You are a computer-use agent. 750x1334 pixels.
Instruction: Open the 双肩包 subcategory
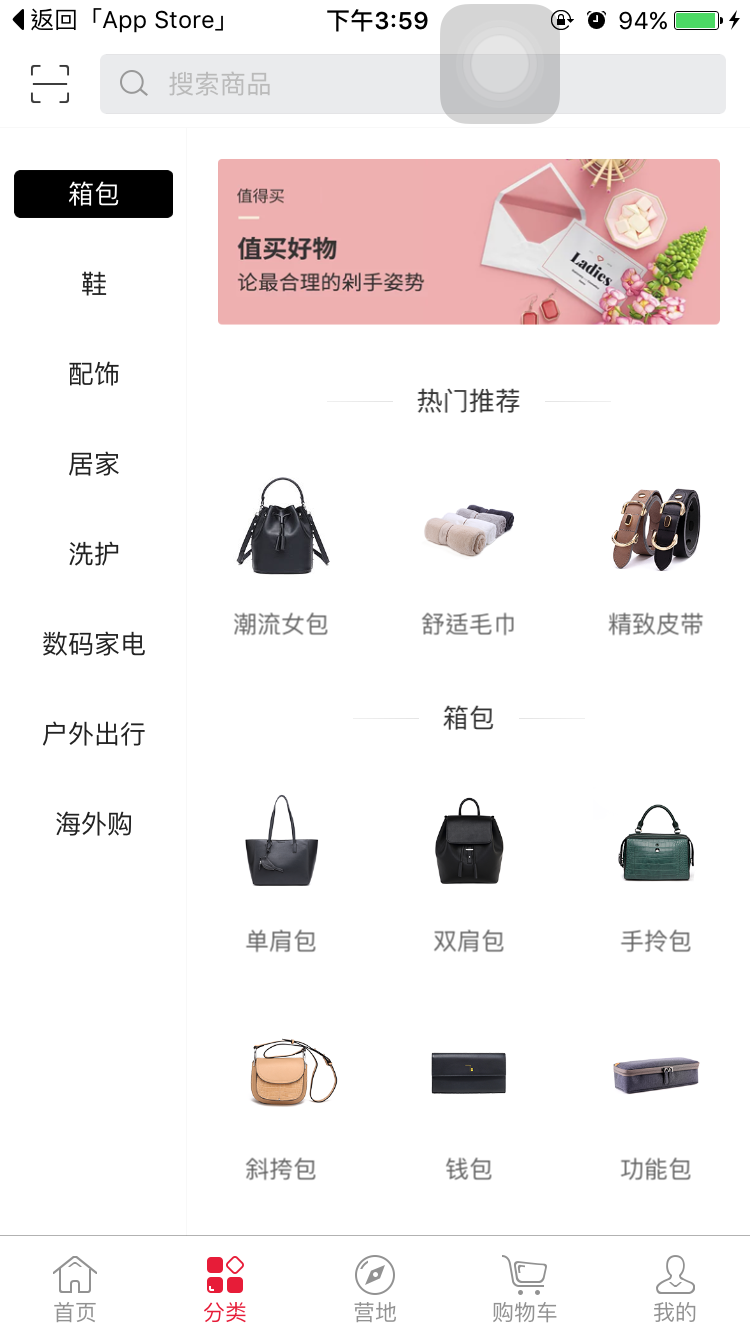pyautogui.click(x=468, y=870)
